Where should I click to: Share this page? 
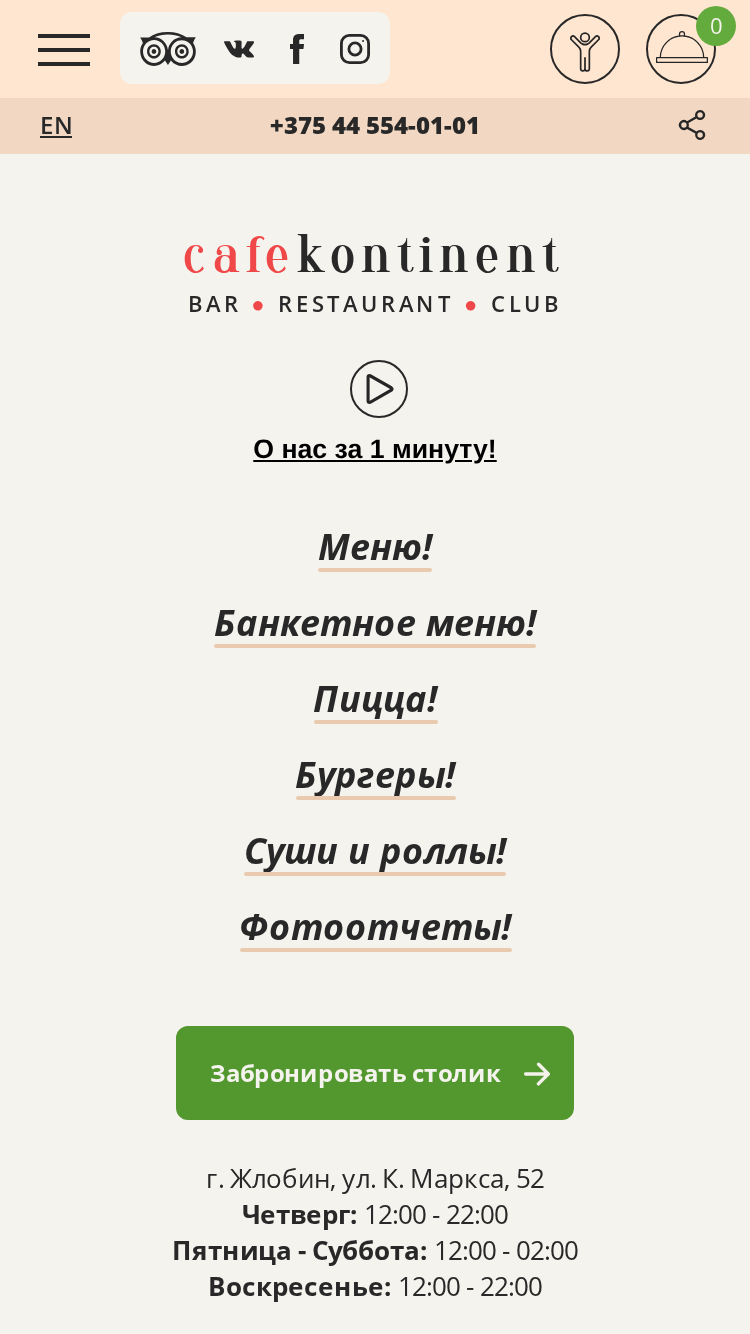pos(692,125)
